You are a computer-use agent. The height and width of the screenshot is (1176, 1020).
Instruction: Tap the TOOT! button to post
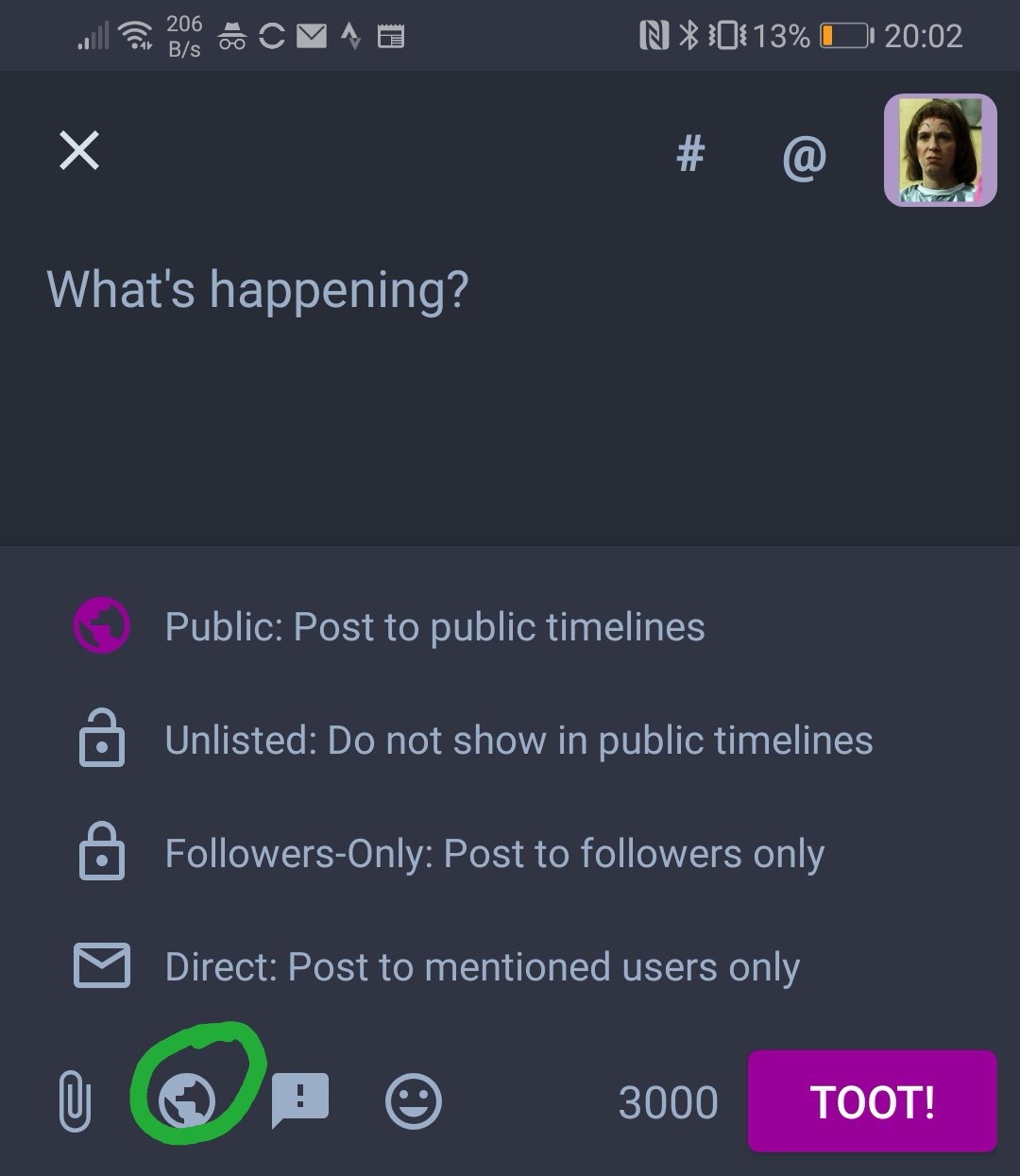click(x=872, y=1101)
